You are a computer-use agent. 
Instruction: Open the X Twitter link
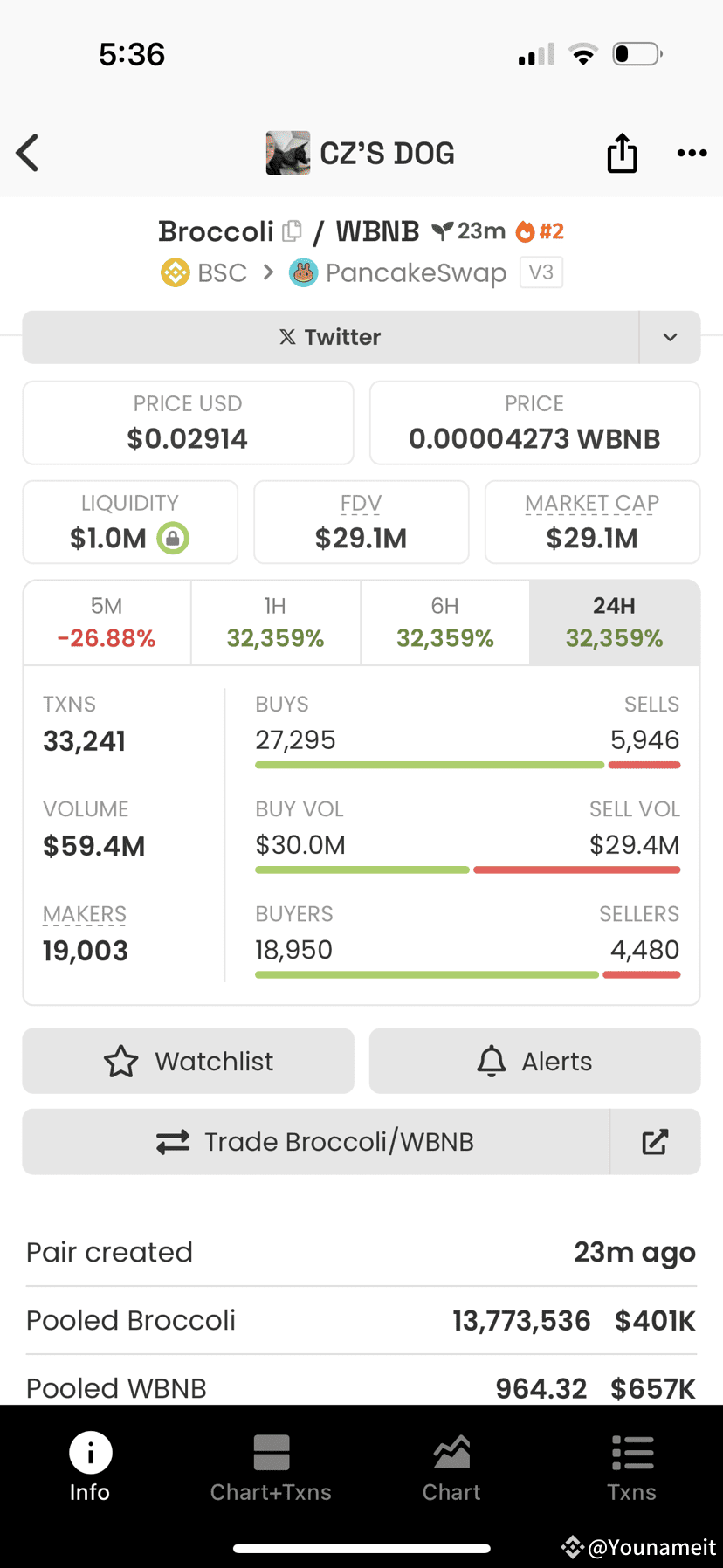(x=330, y=337)
